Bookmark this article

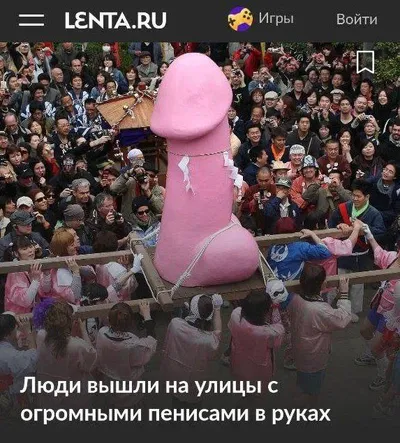pyautogui.click(x=365, y=62)
